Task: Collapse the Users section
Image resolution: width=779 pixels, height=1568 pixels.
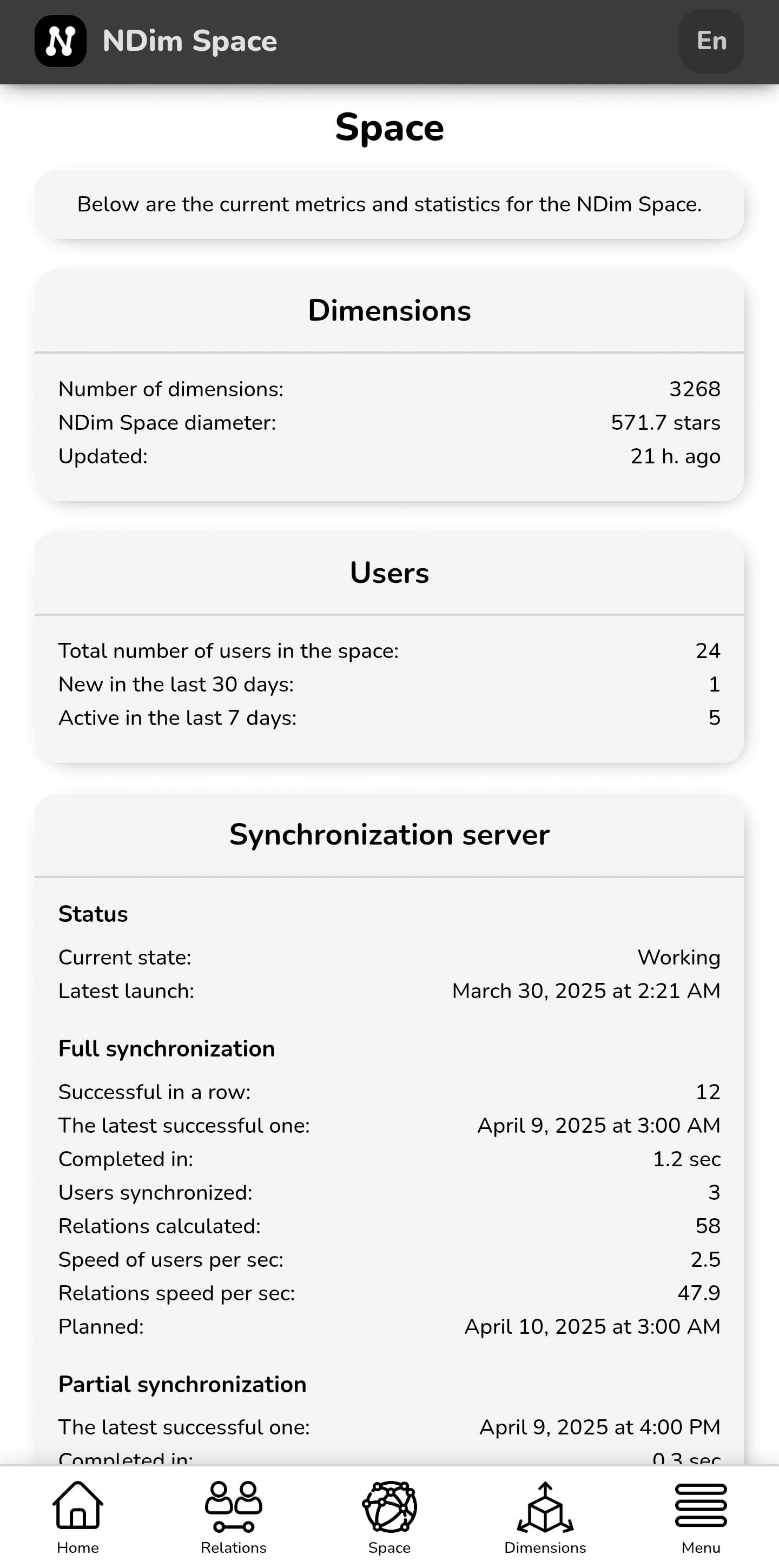Action: [389, 572]
